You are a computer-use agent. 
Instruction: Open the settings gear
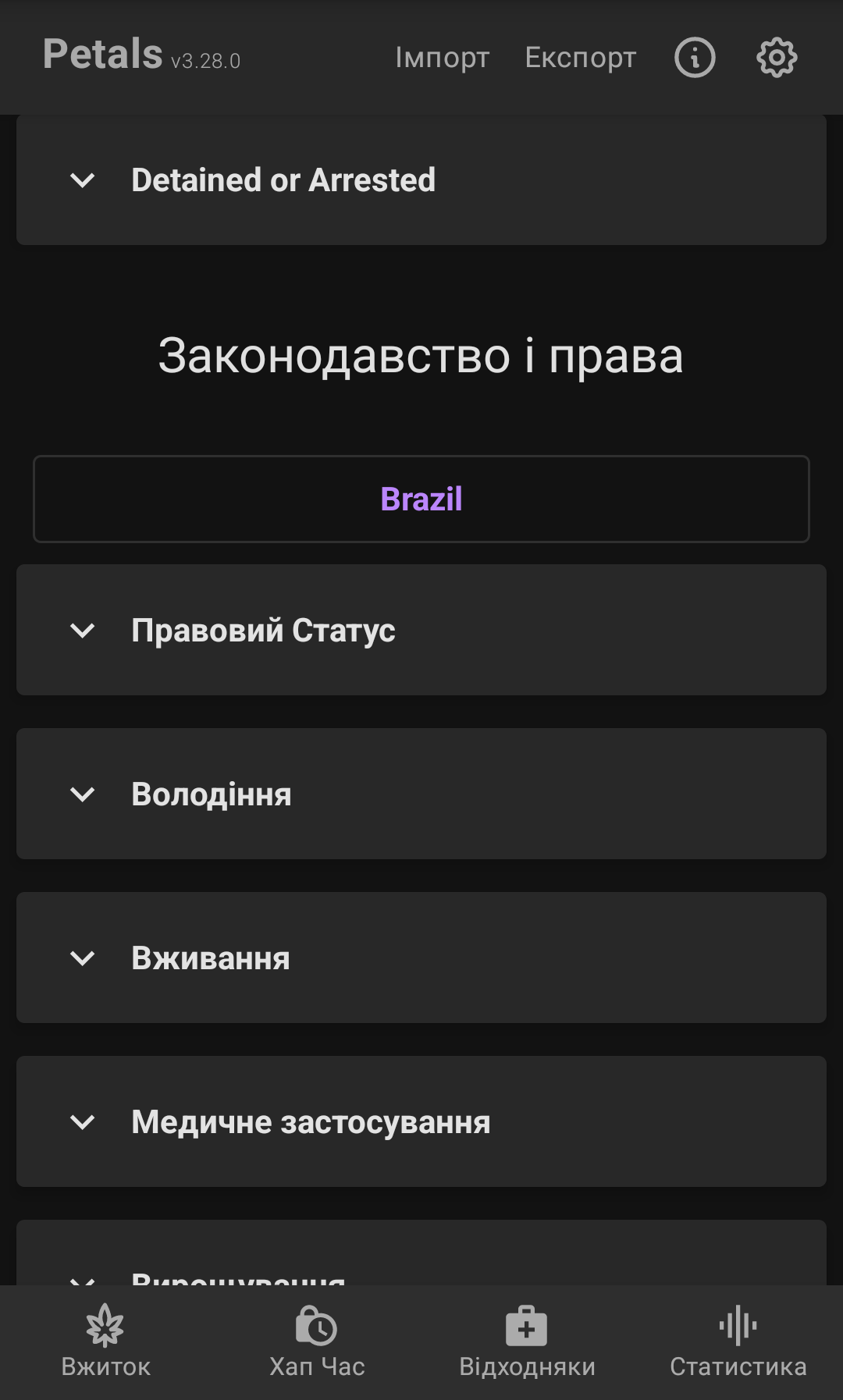click(776, 58)
